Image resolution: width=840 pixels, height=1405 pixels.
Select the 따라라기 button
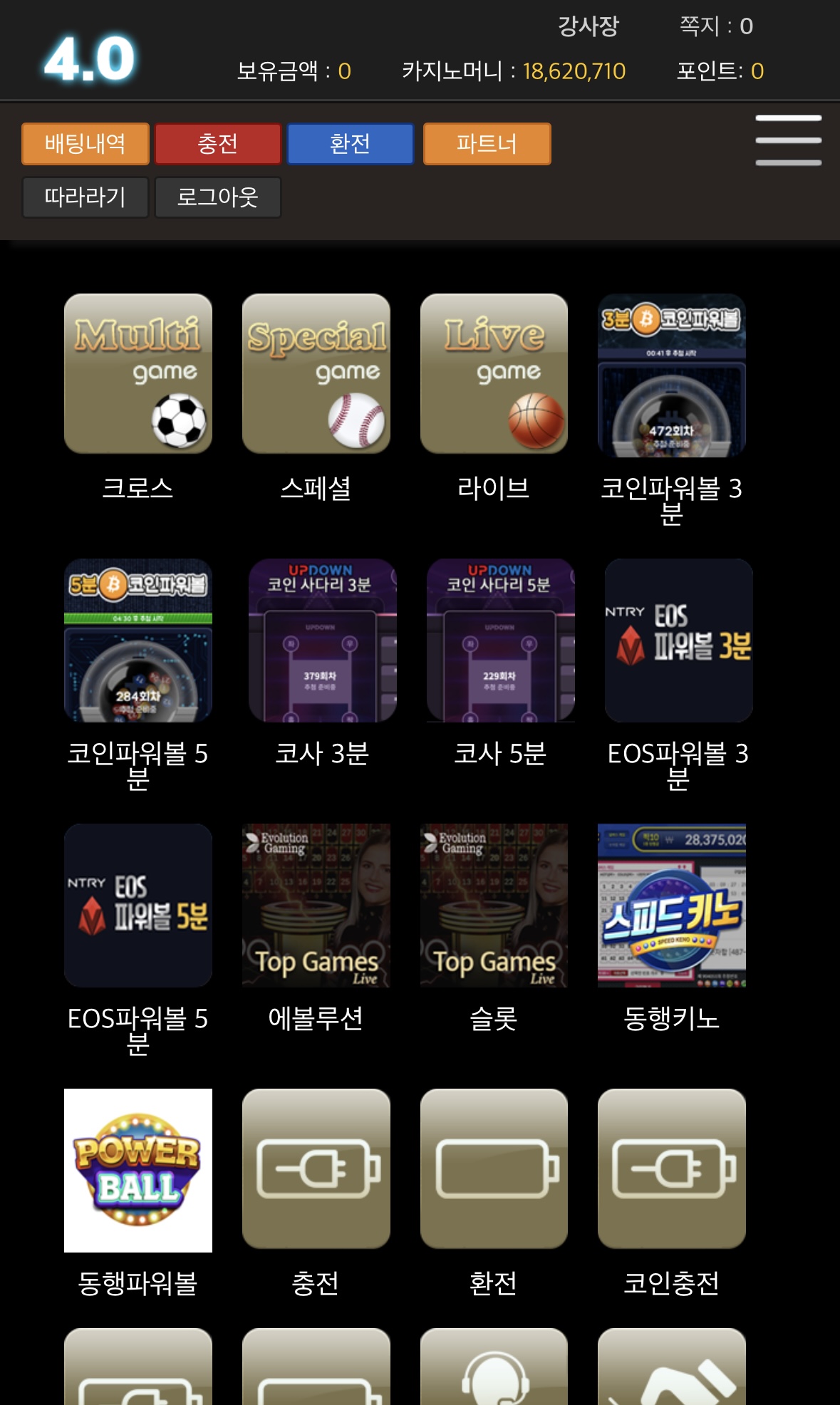[85, 197]
